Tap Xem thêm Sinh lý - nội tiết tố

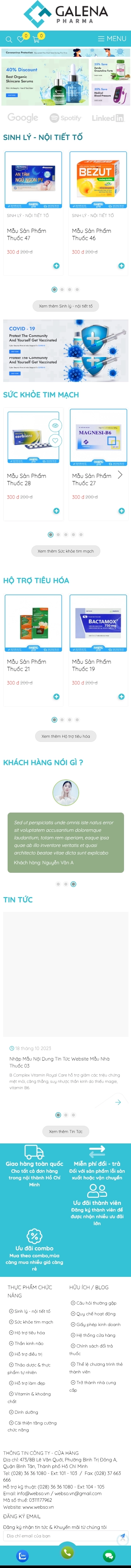pos(66,306)
